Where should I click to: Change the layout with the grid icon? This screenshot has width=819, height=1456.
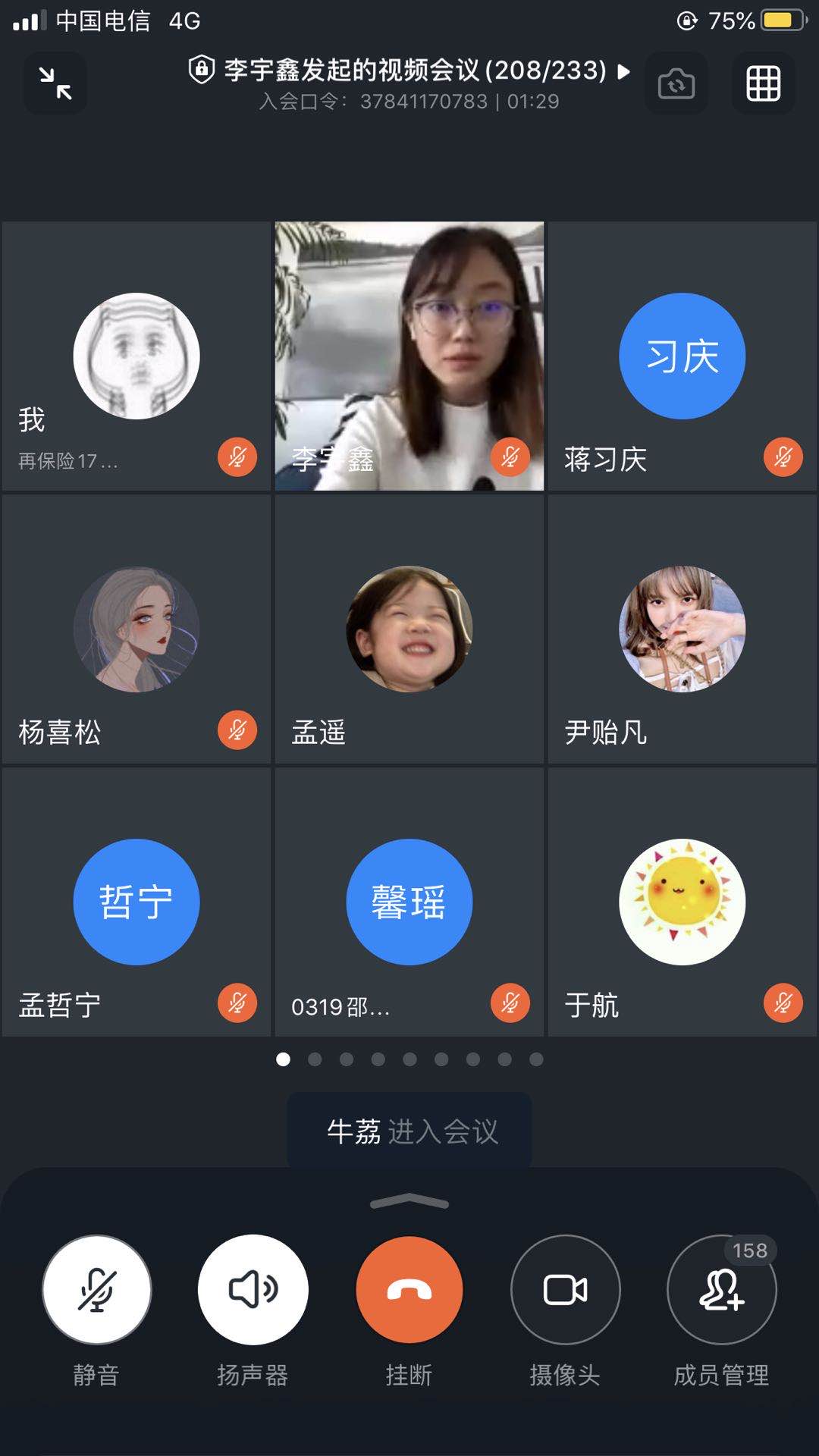point(763,83)
